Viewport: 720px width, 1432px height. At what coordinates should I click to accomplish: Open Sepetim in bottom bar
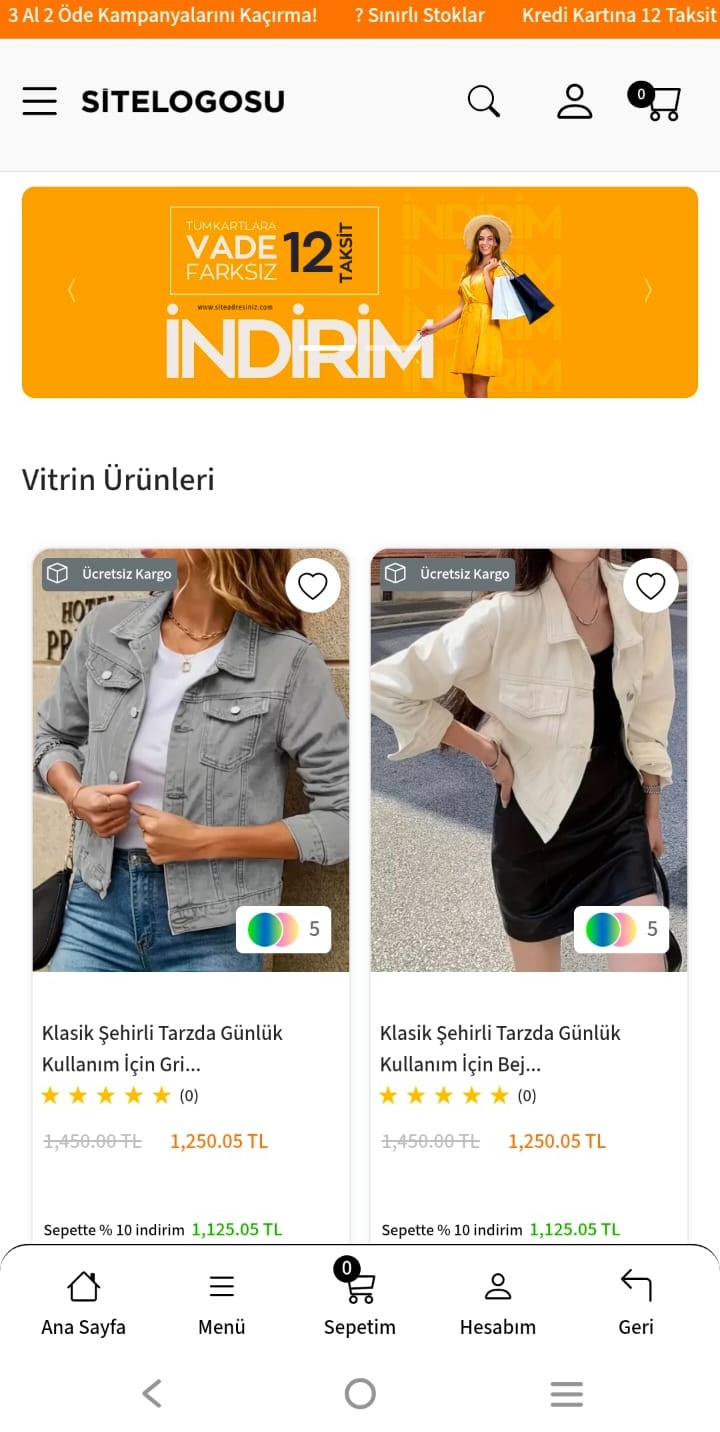[360, 1303]
